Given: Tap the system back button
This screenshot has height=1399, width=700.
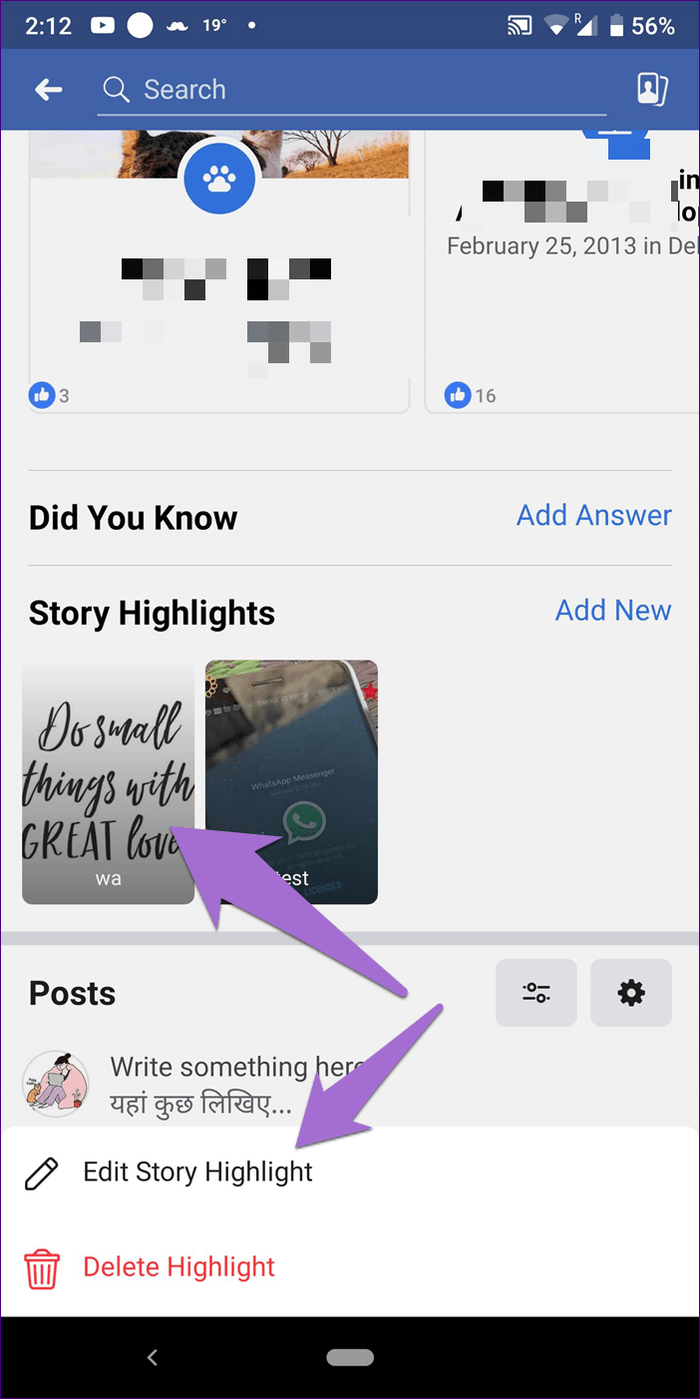Looking at the screenshot, I should 152,1358.
